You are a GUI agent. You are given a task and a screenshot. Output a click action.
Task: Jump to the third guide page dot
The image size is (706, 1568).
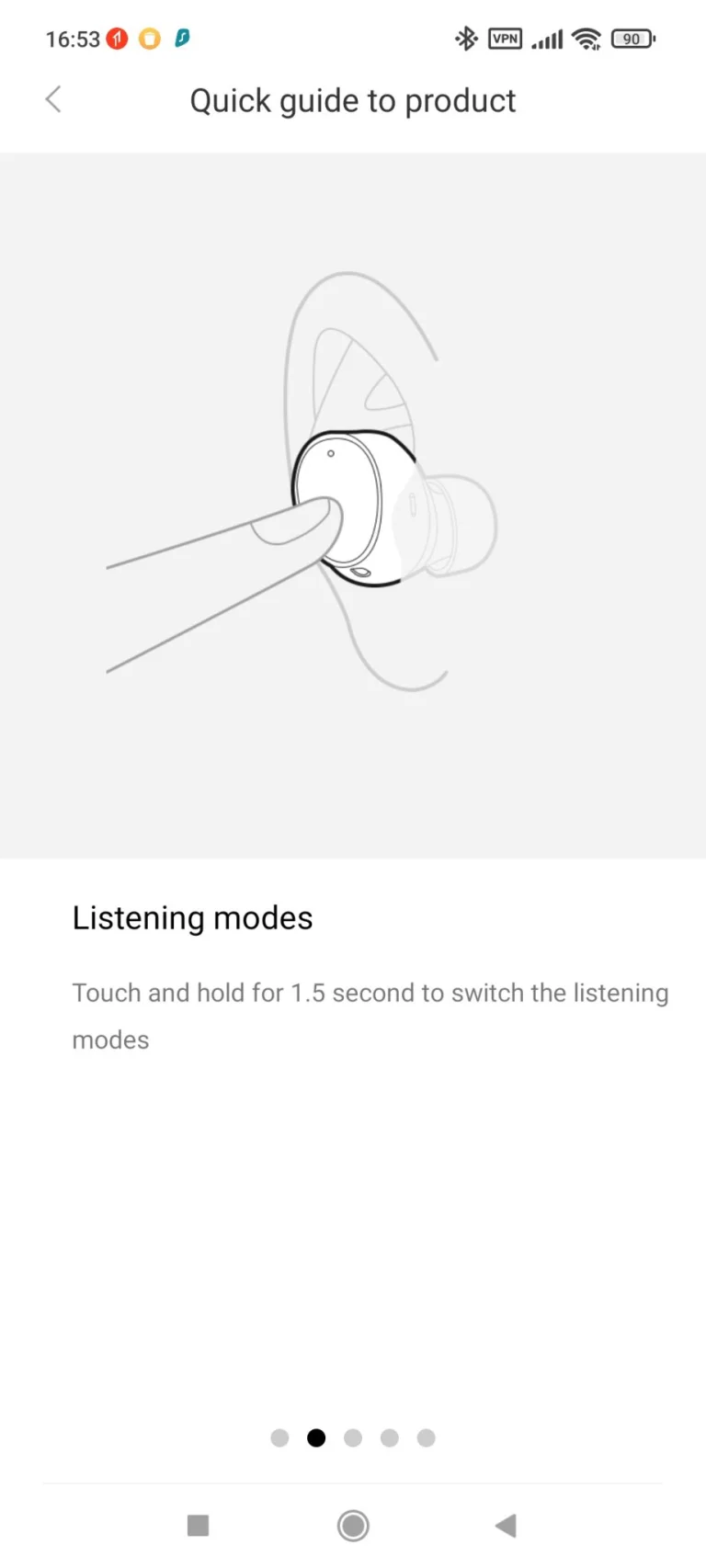point(352,1437)
